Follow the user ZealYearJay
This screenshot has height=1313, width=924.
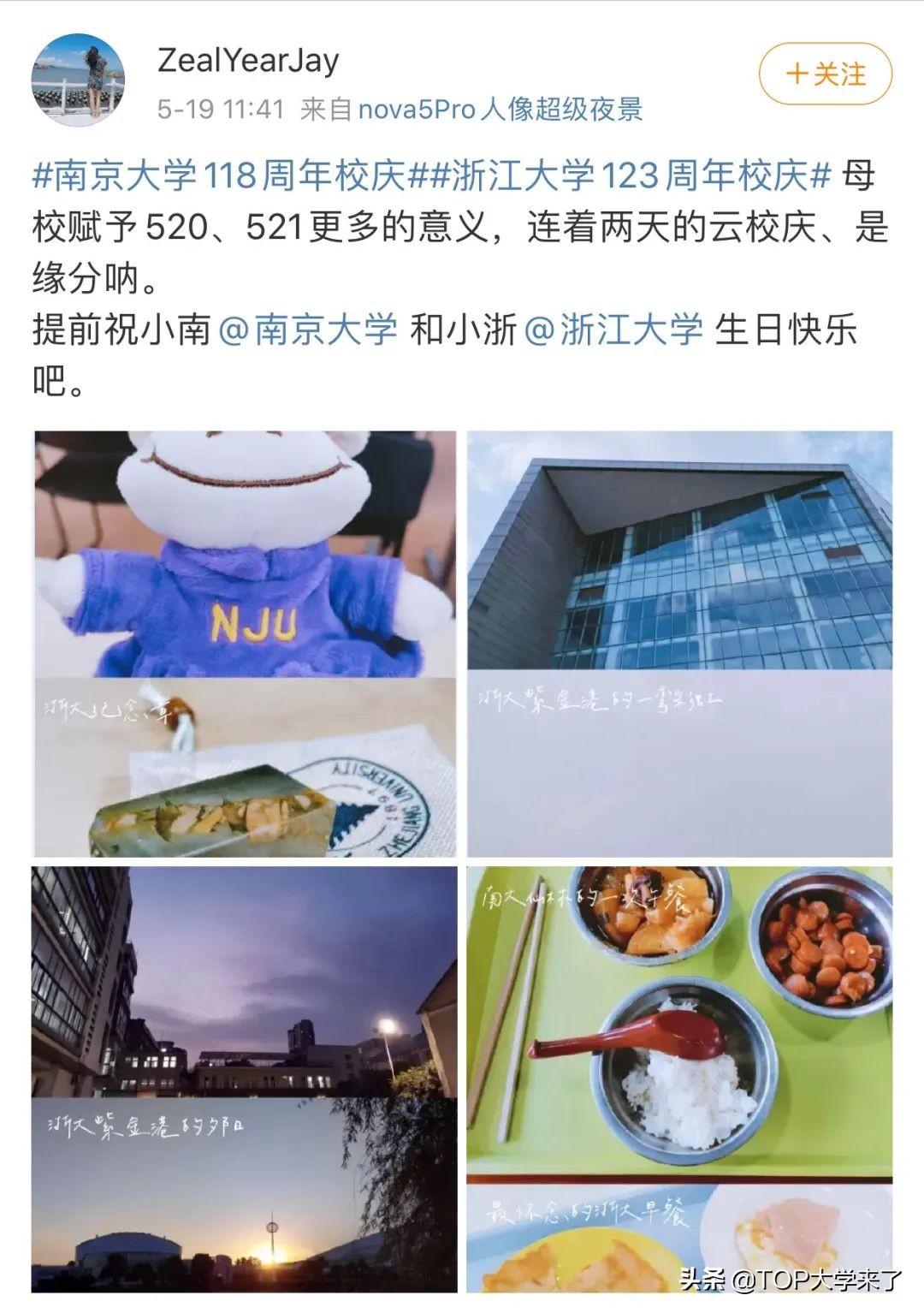[825, 75]
